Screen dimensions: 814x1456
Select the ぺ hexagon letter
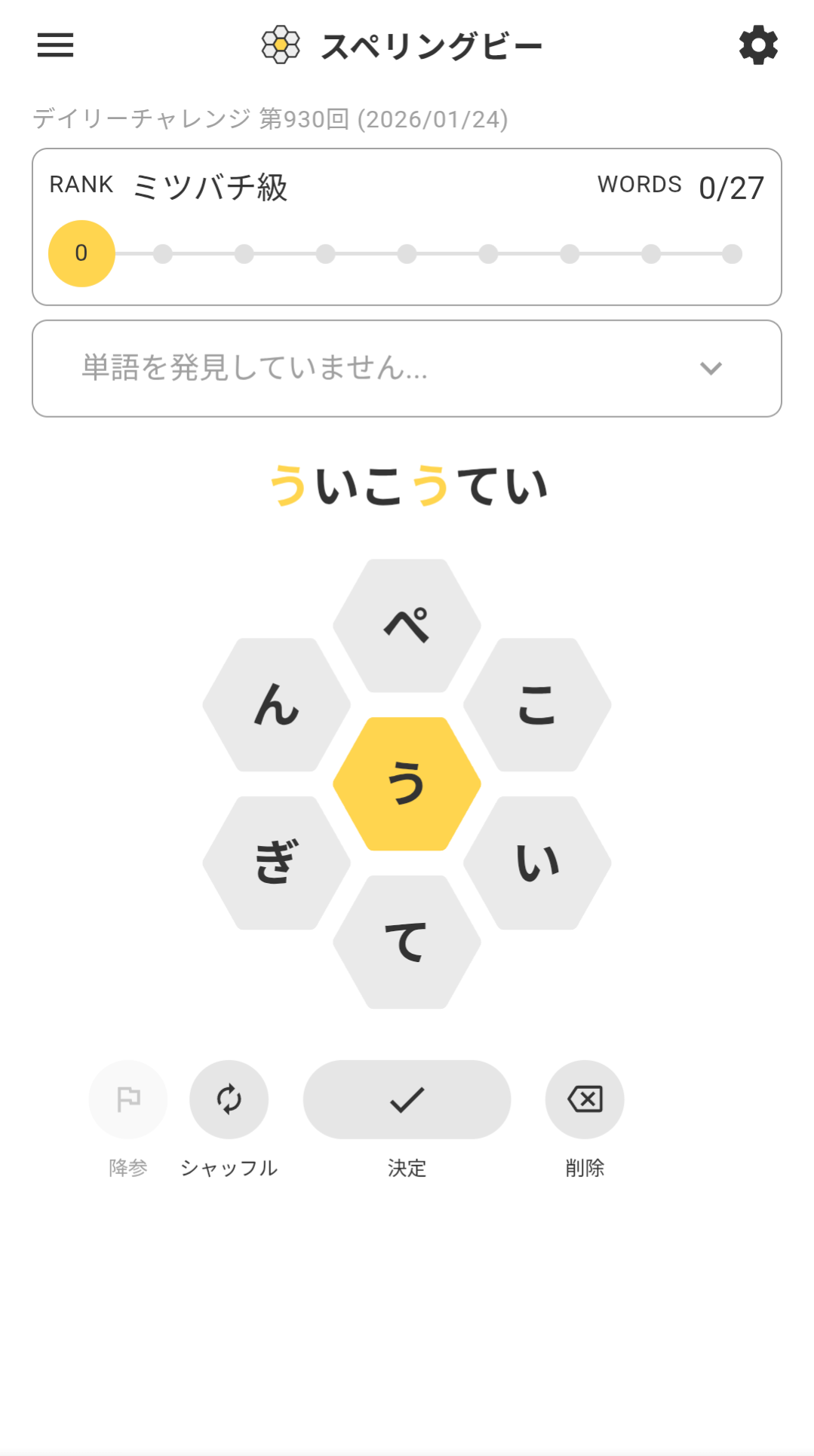coord(407,625)
